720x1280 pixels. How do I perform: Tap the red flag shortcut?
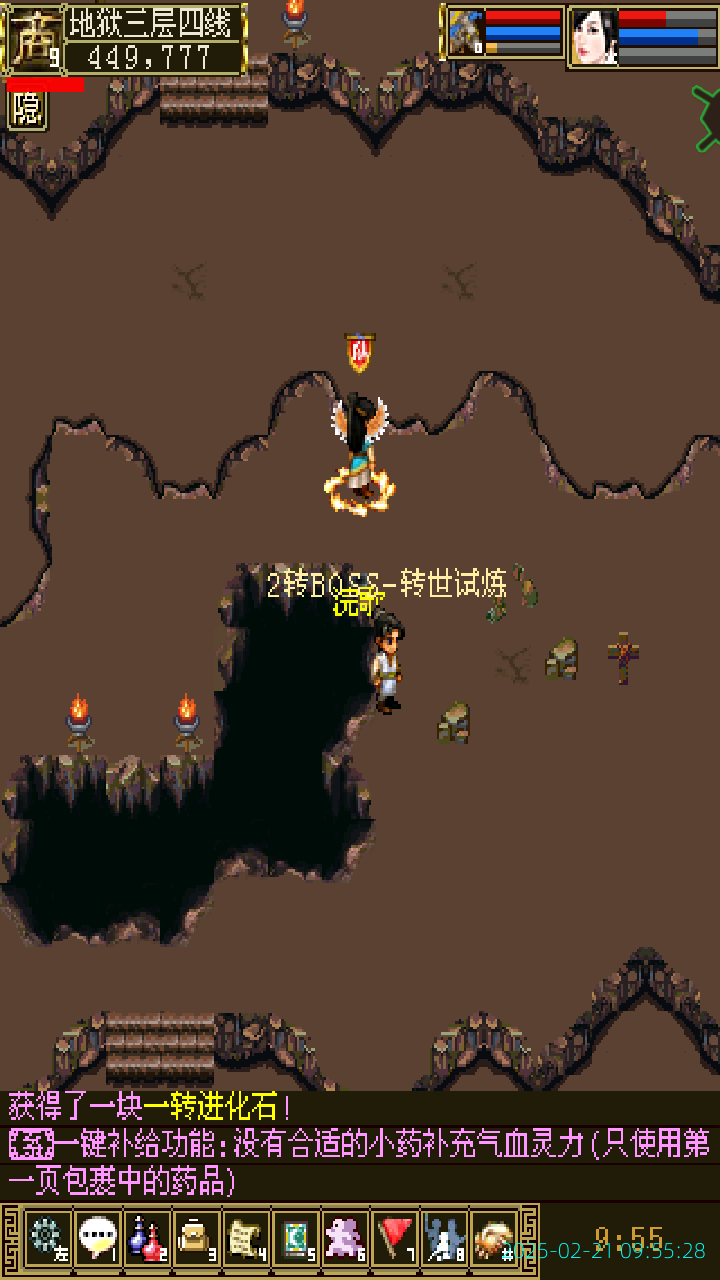point(395,1238)
